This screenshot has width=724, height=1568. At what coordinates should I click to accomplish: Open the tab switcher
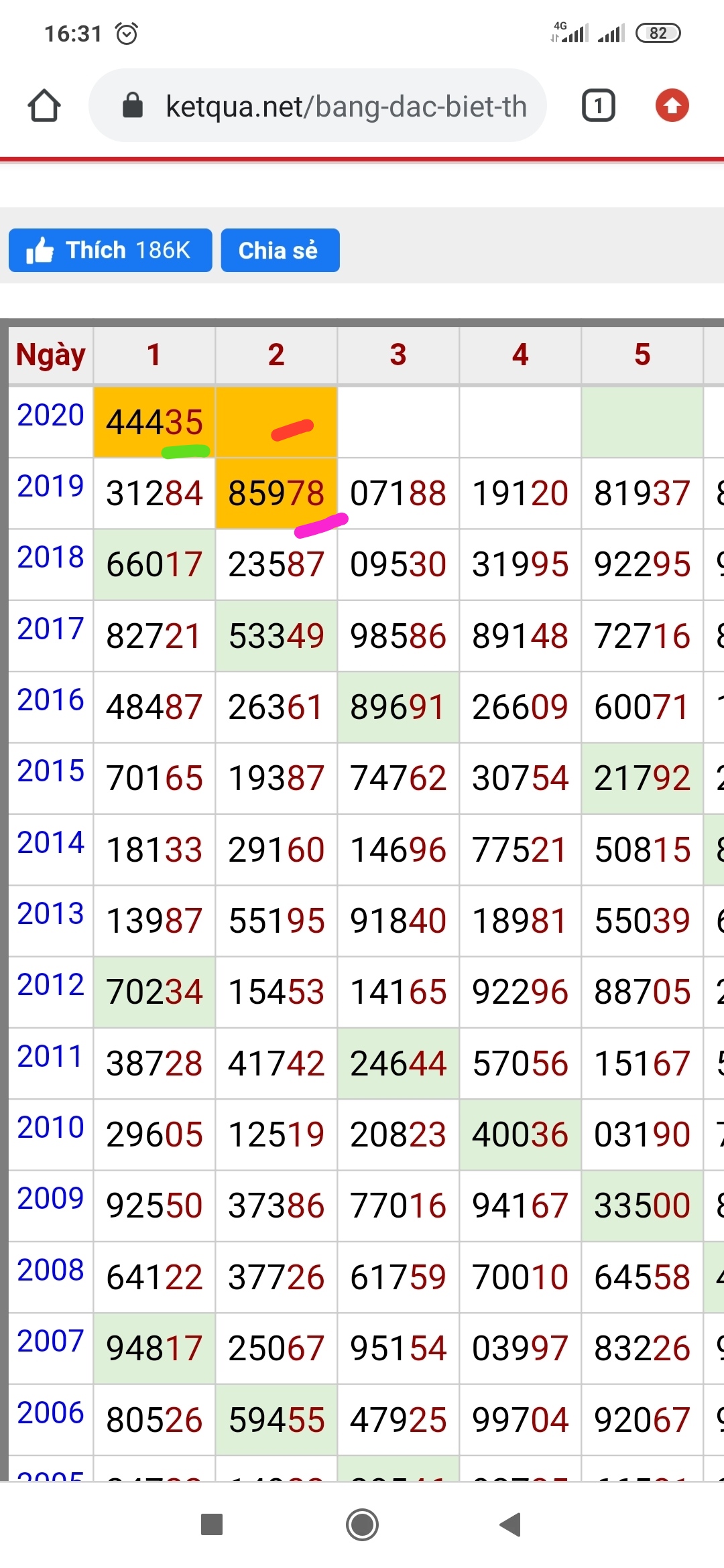tap(598, 106)
